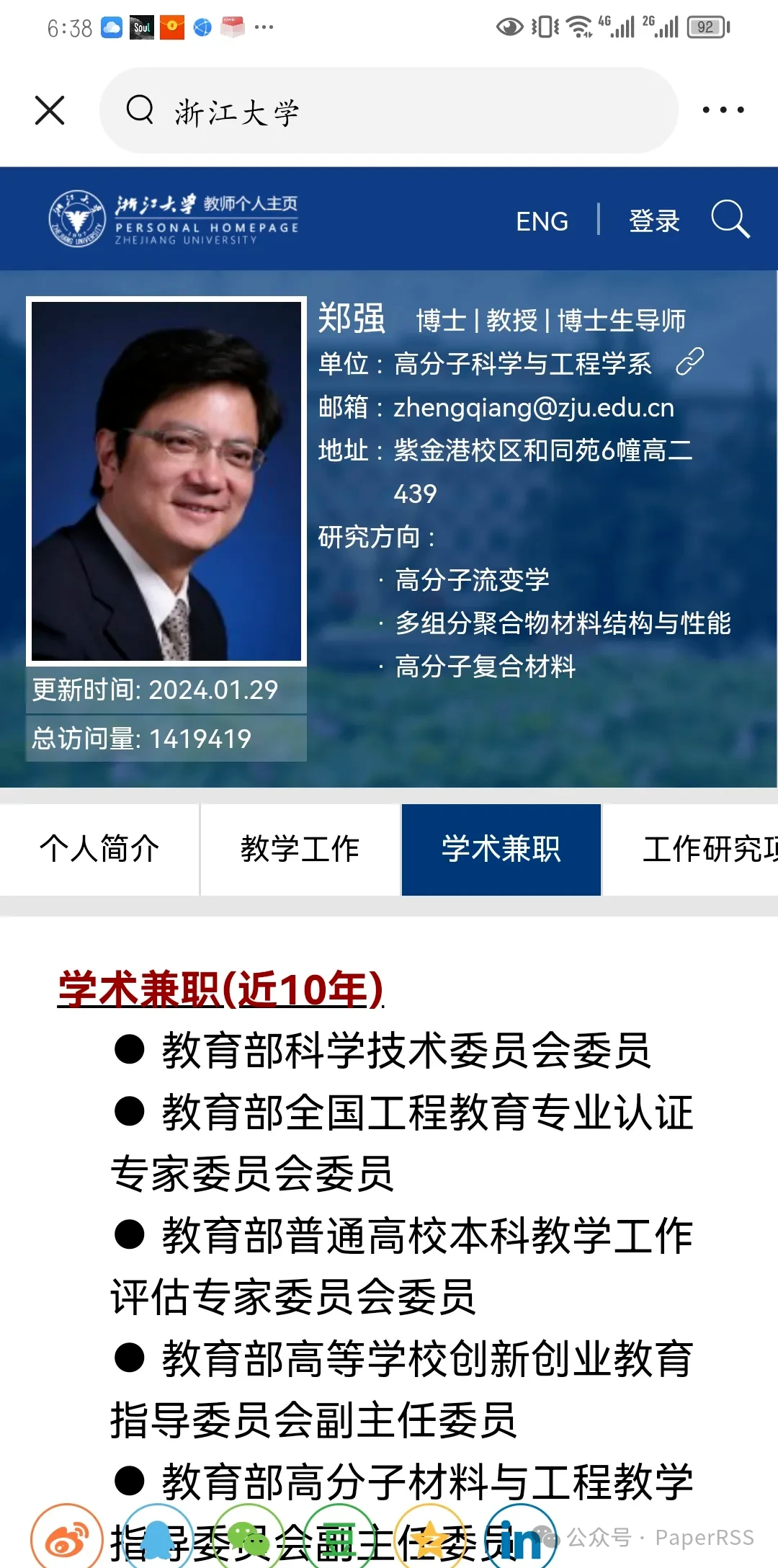Tap the 浙江大学 search bar
This screenshot has width=778, height=1568.
[389, 110]
